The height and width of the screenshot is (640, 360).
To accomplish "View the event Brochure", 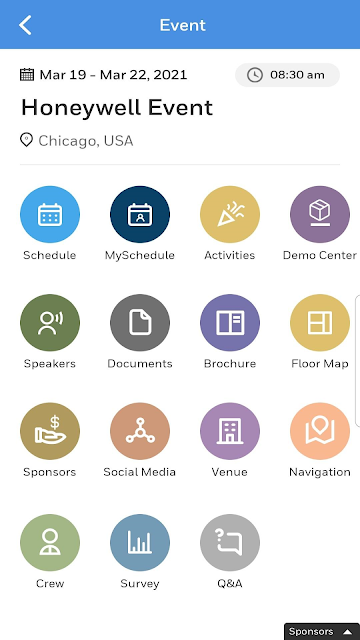I will 230,322.
